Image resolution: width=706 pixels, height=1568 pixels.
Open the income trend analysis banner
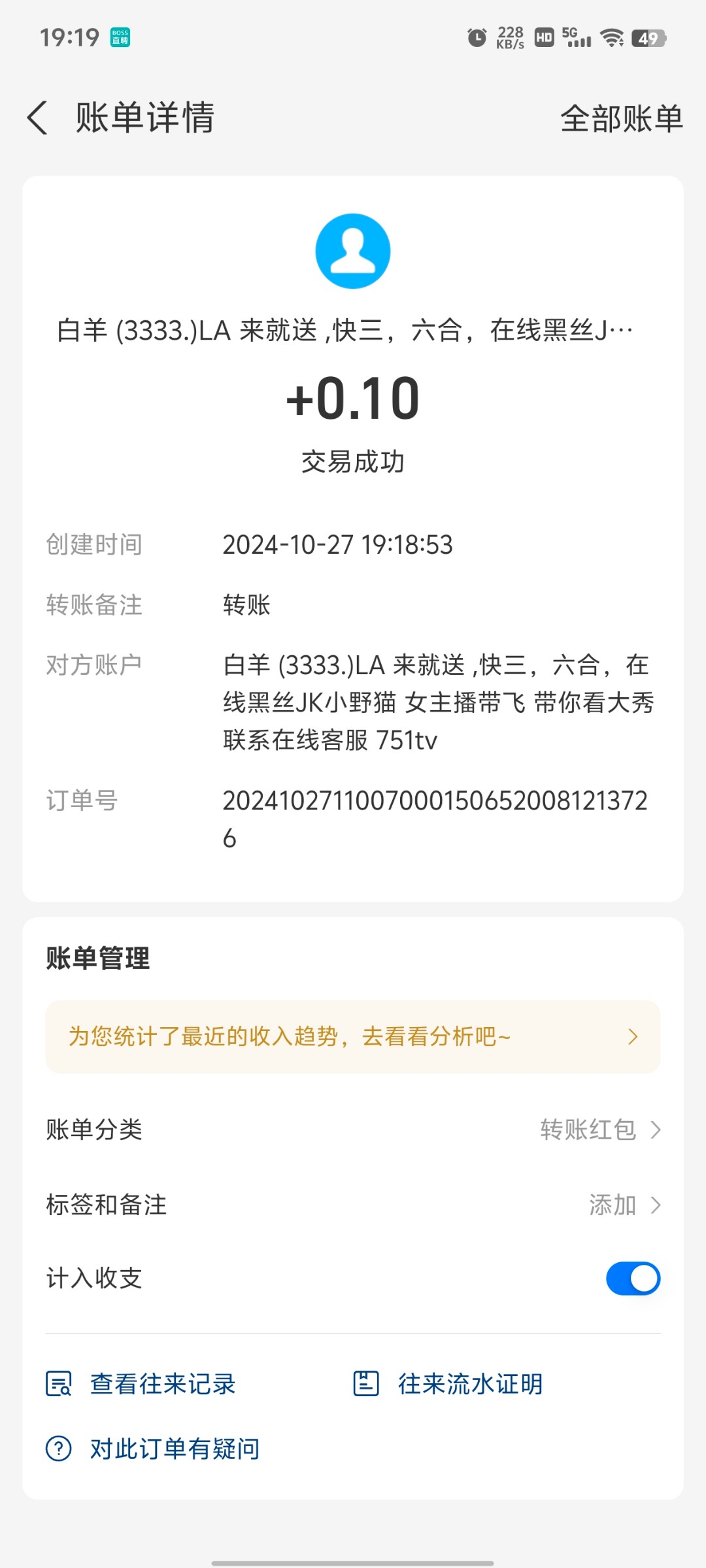coord(353,1037)
